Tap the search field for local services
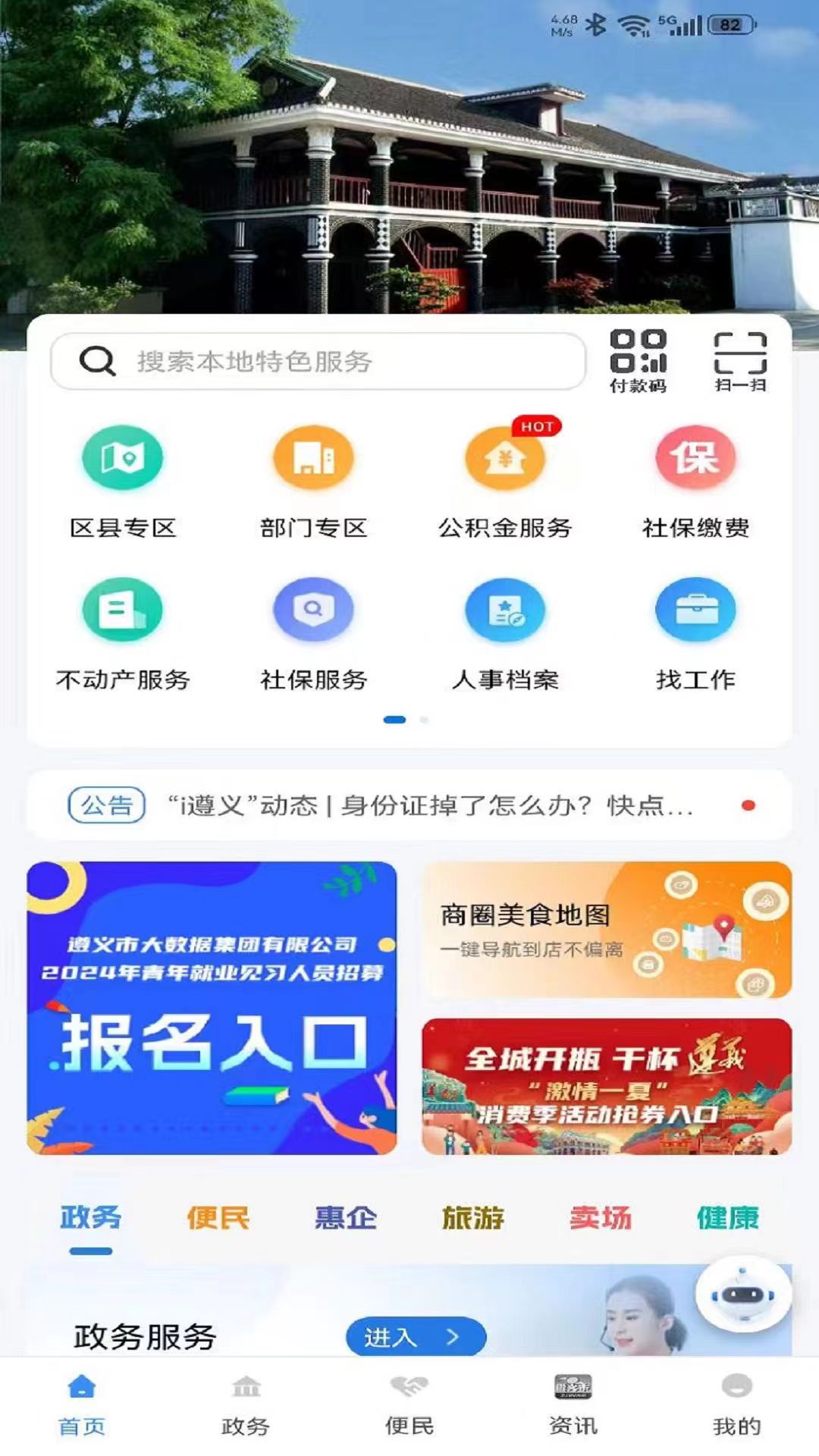Viewport: 819px width, 1456px height. click(318, 362)
